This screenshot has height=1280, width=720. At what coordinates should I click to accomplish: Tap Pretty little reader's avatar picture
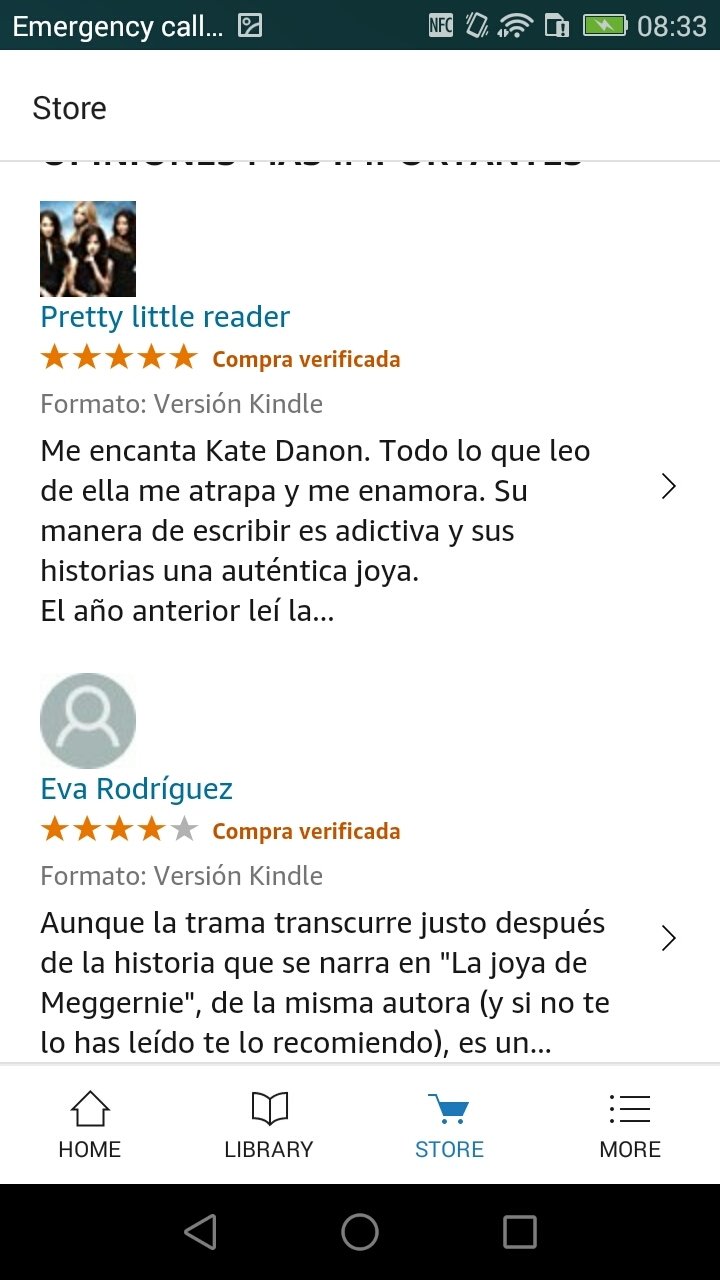88,249
